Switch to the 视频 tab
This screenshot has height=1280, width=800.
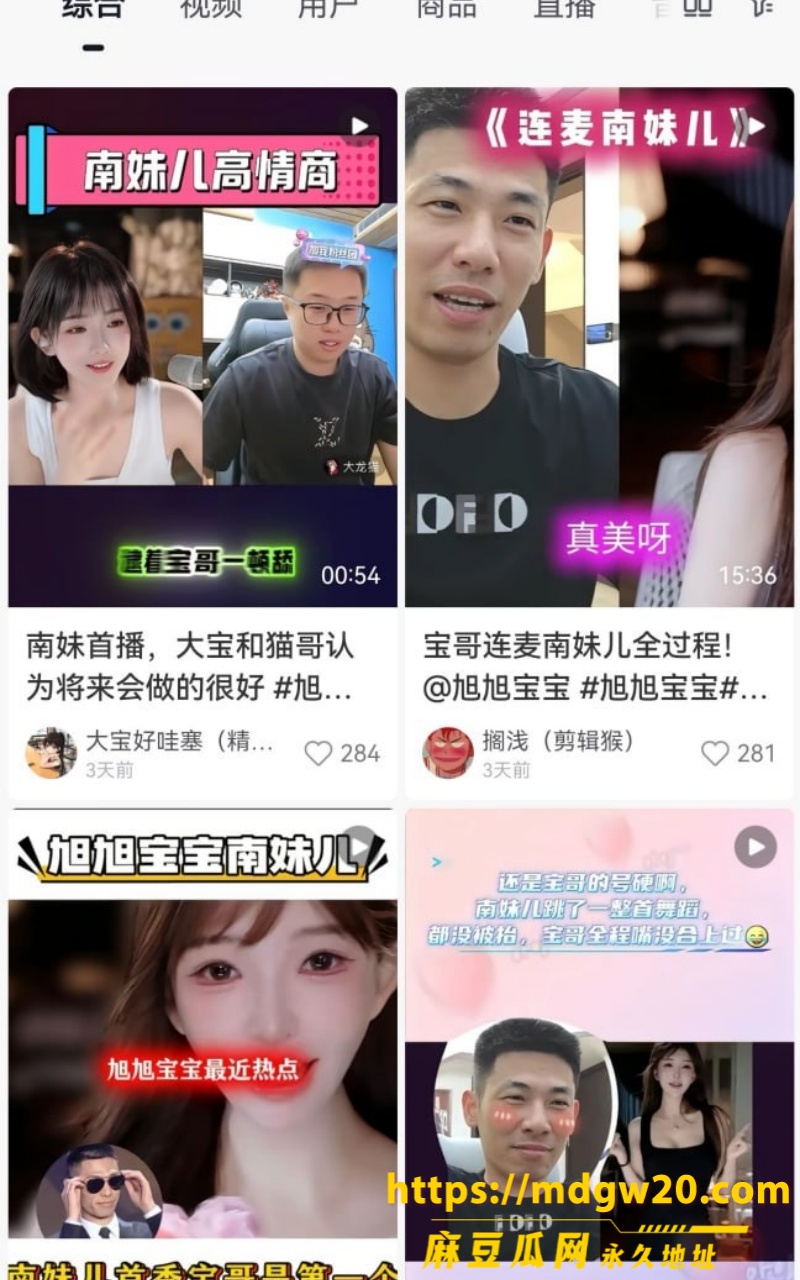(x=211, y=8)
